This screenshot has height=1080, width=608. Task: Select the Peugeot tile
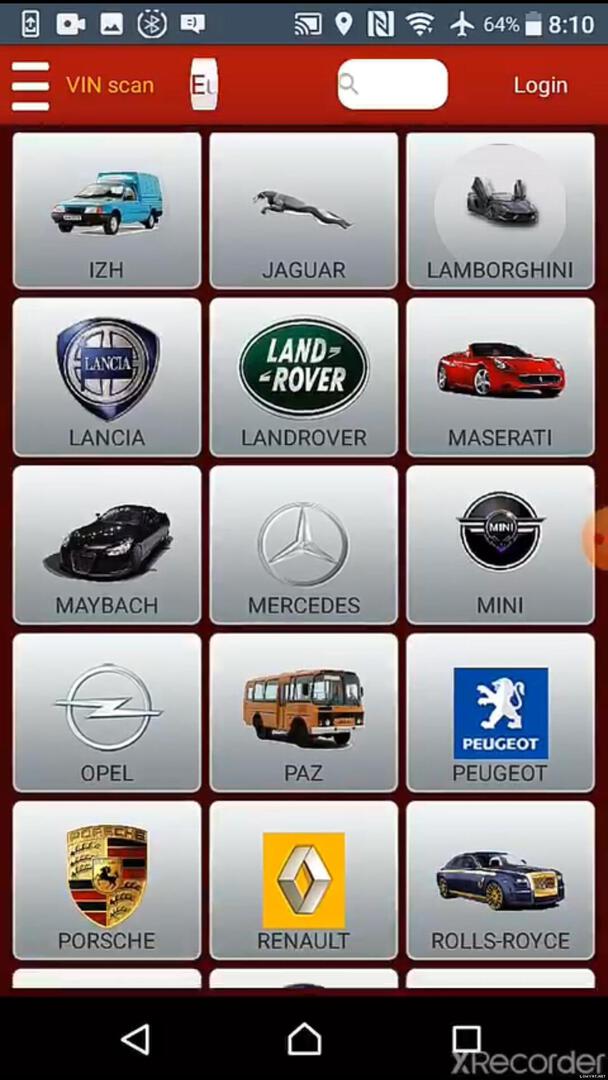point(500,713)
